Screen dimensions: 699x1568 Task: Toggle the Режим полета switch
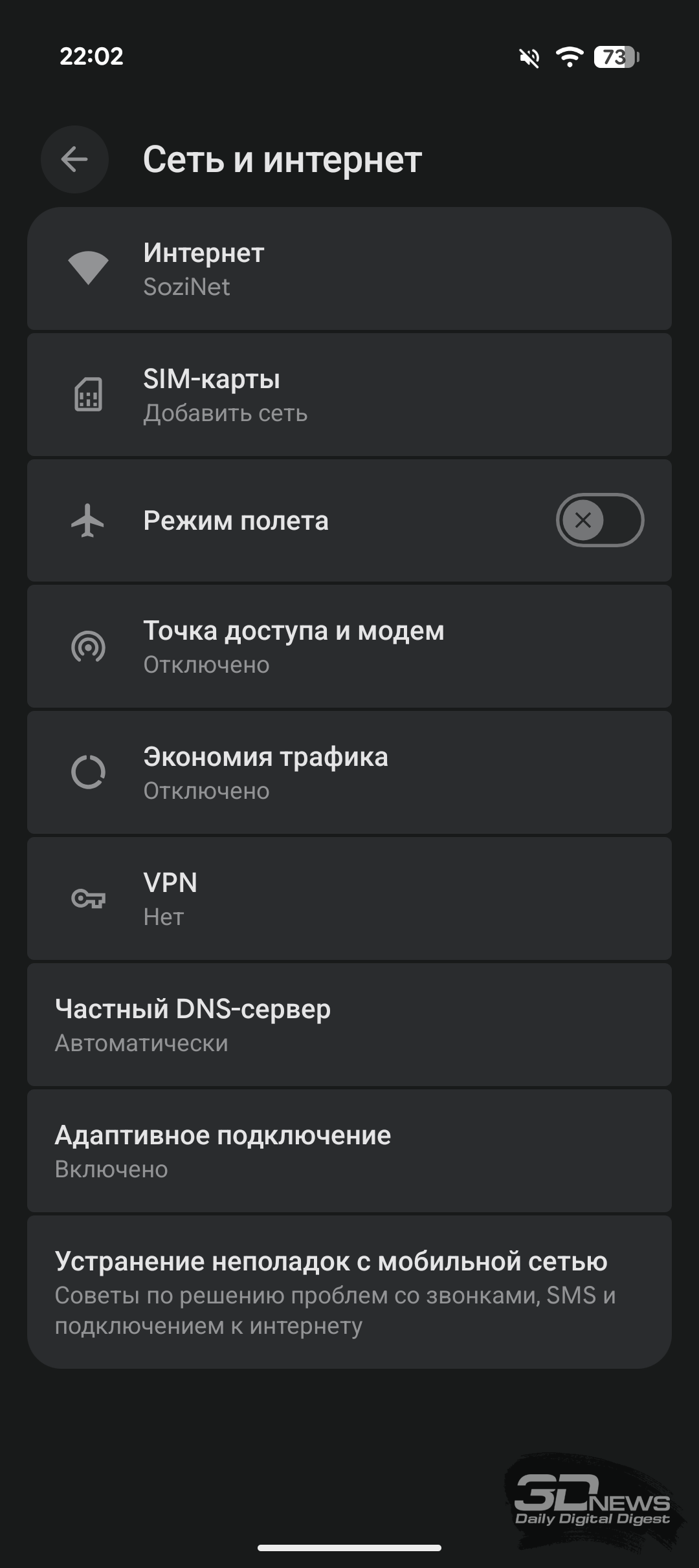click(x=599, y=520)
